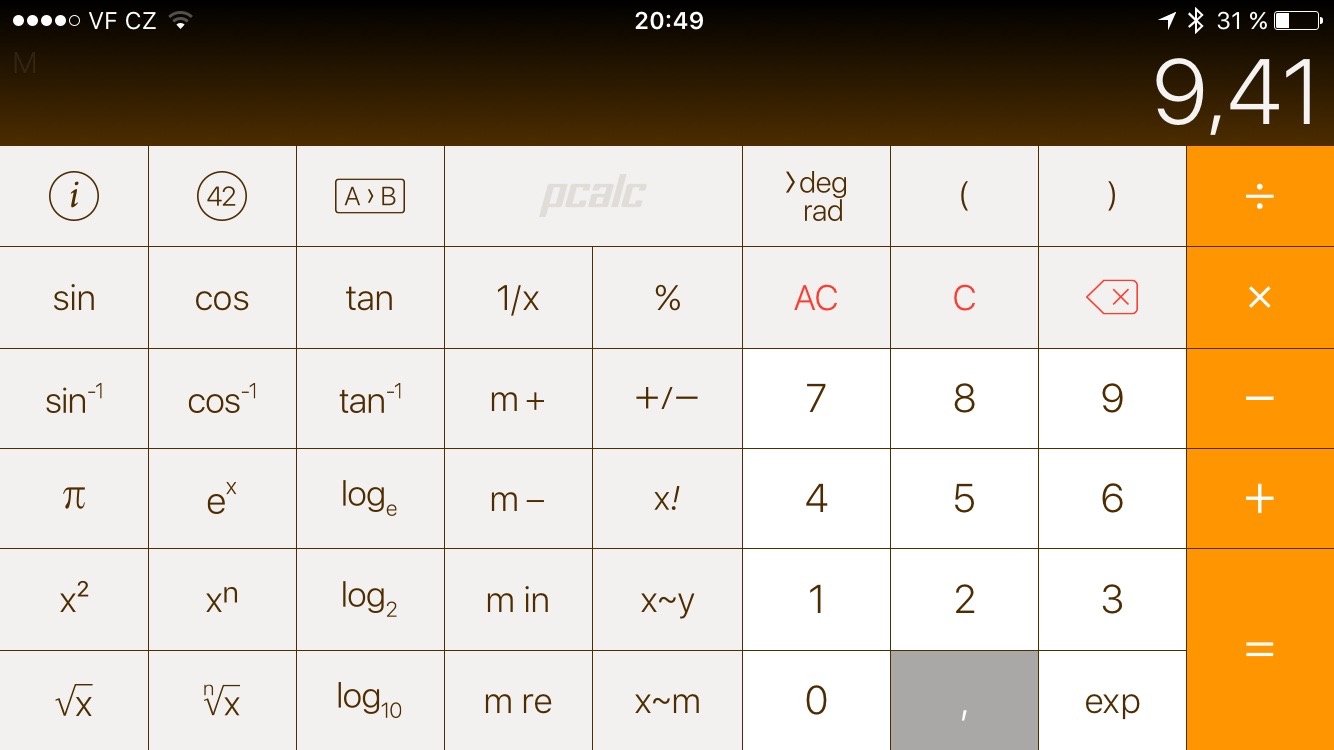Flip the sign with +/− key
Viewport: 1334px width, 750px height.
[667, 398]
